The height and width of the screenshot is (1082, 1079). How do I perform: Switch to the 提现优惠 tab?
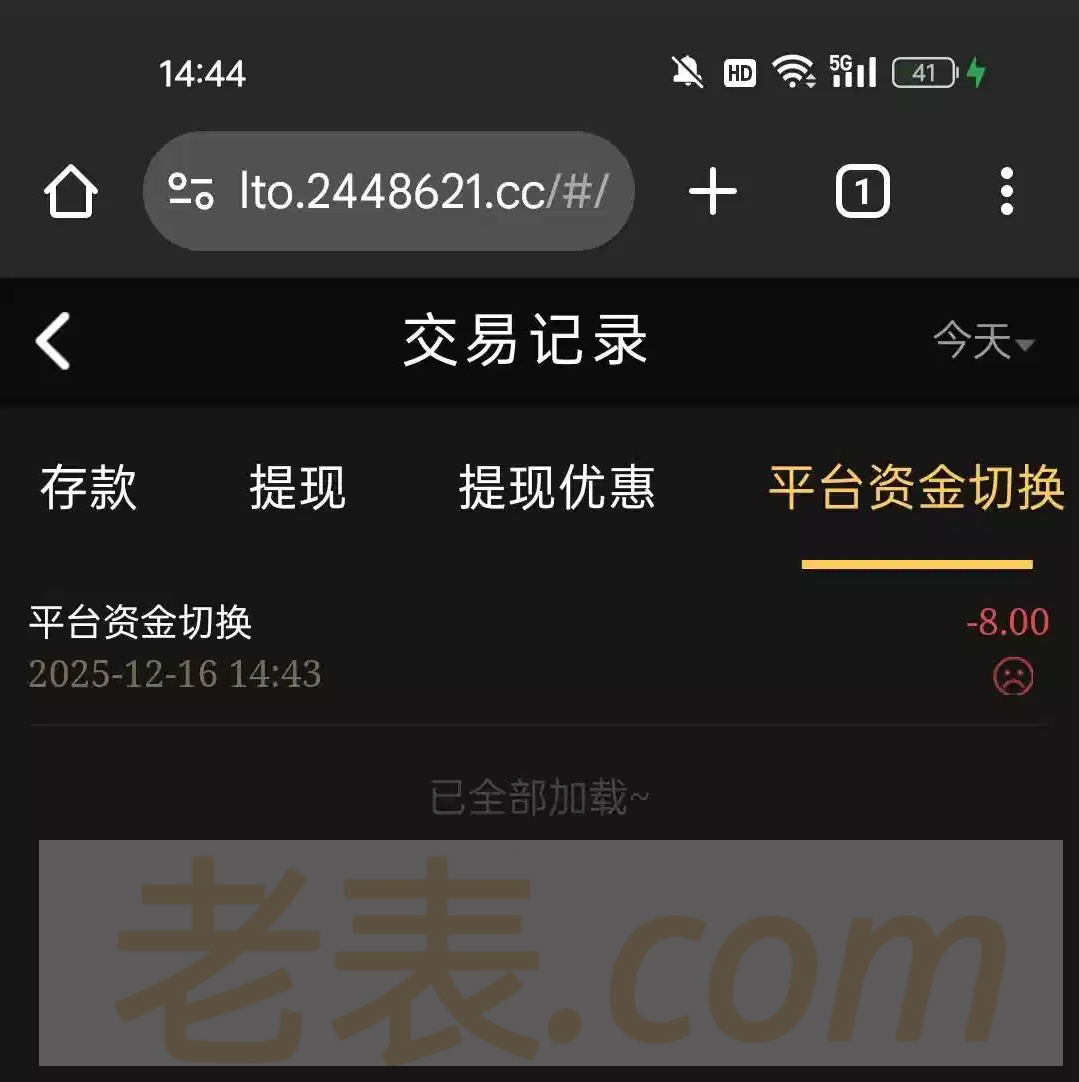pos(556,488)
